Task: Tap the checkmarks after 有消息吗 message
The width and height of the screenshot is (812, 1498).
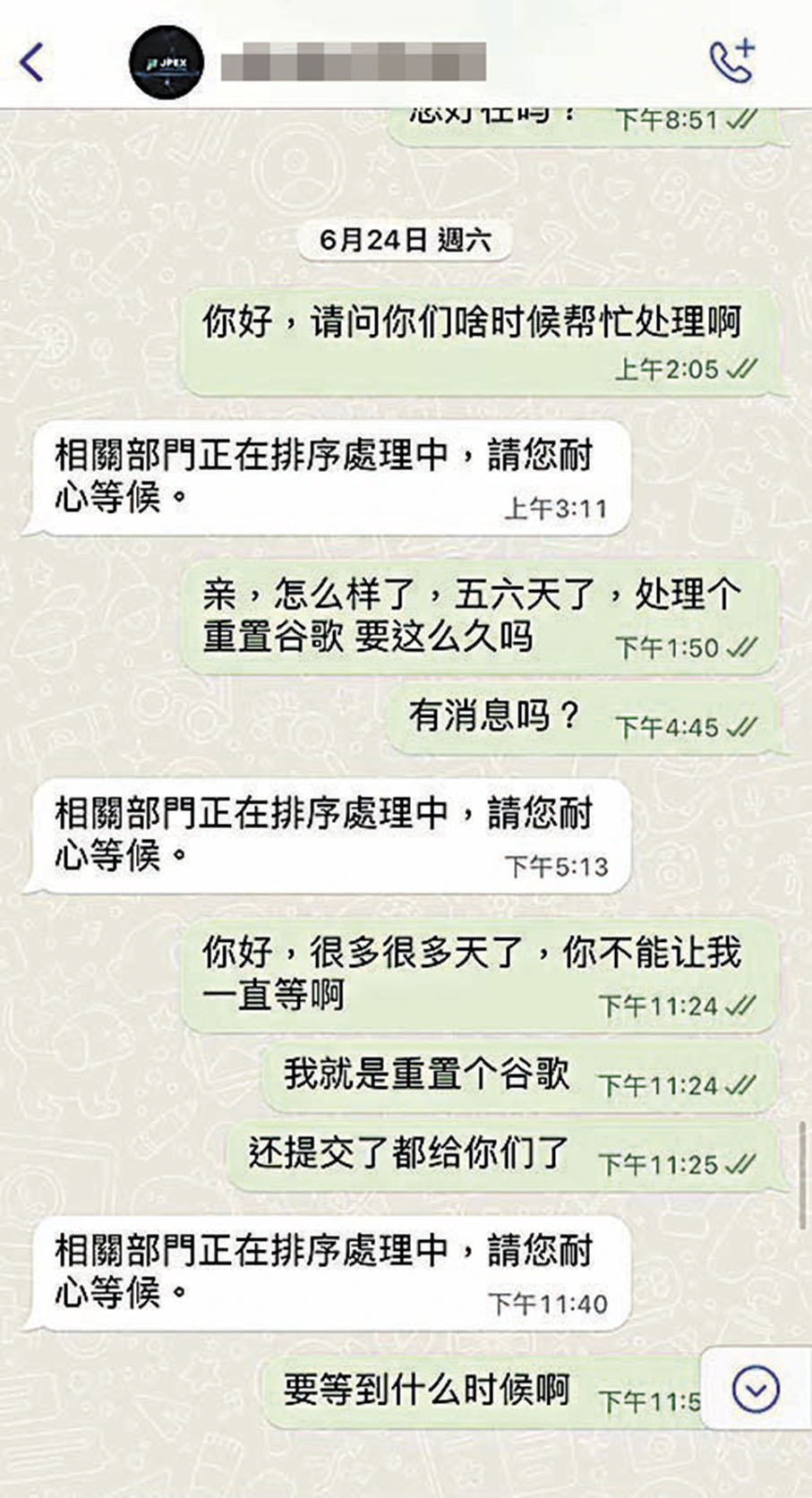Action: [745, 725]
